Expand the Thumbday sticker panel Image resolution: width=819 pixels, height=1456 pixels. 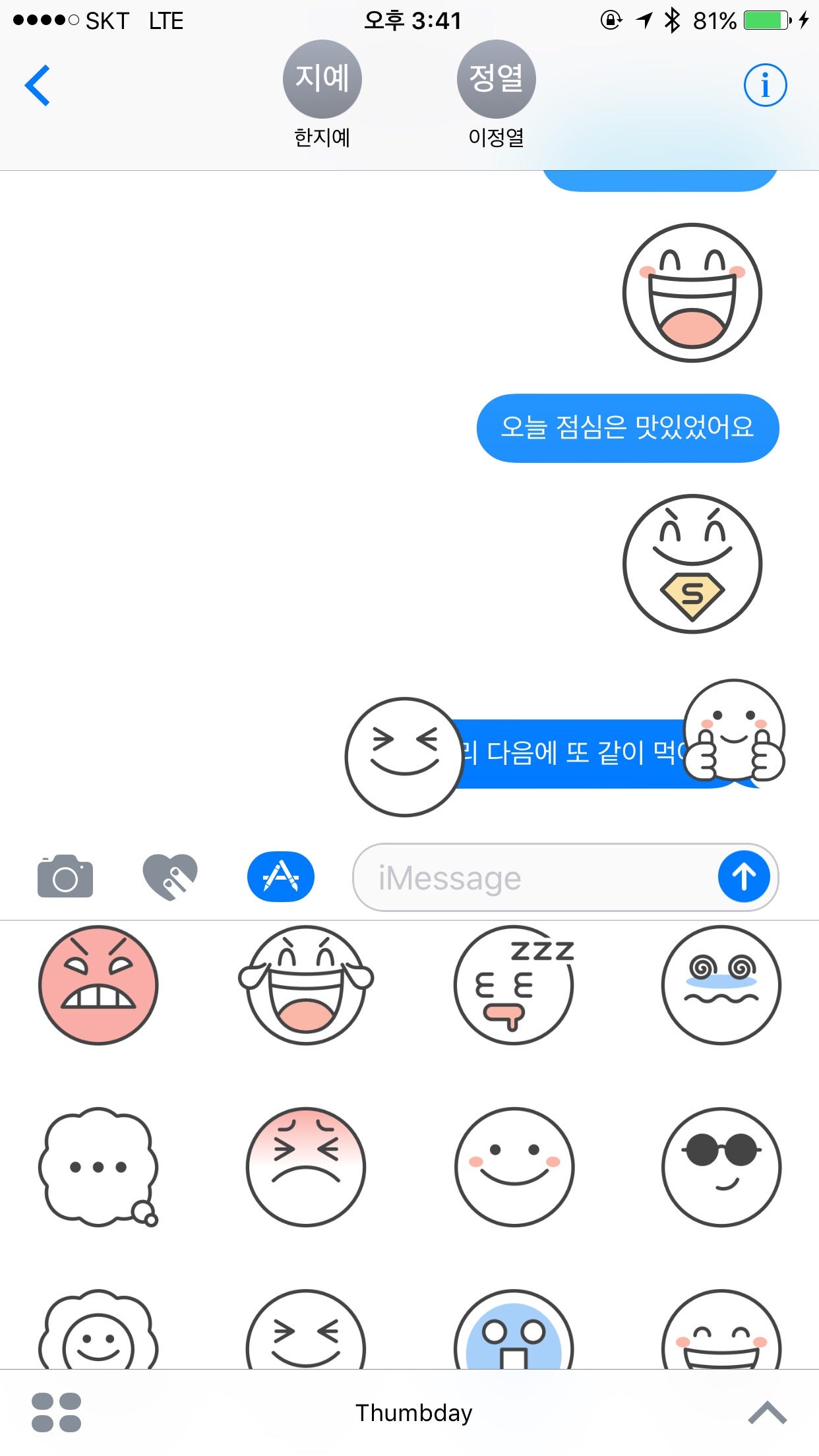(x=768, y=1412)
